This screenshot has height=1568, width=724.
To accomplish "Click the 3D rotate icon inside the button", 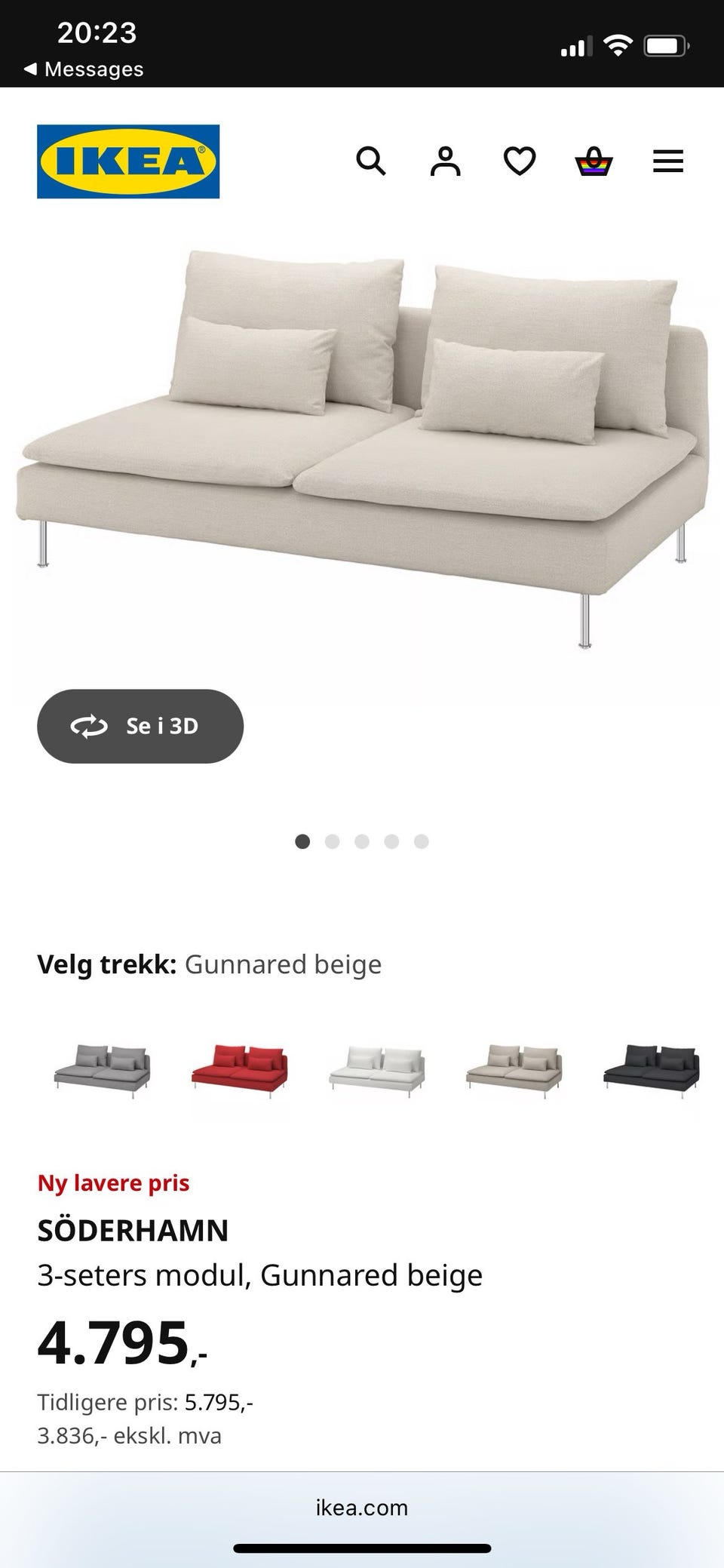I will click(x=90, y=726).
